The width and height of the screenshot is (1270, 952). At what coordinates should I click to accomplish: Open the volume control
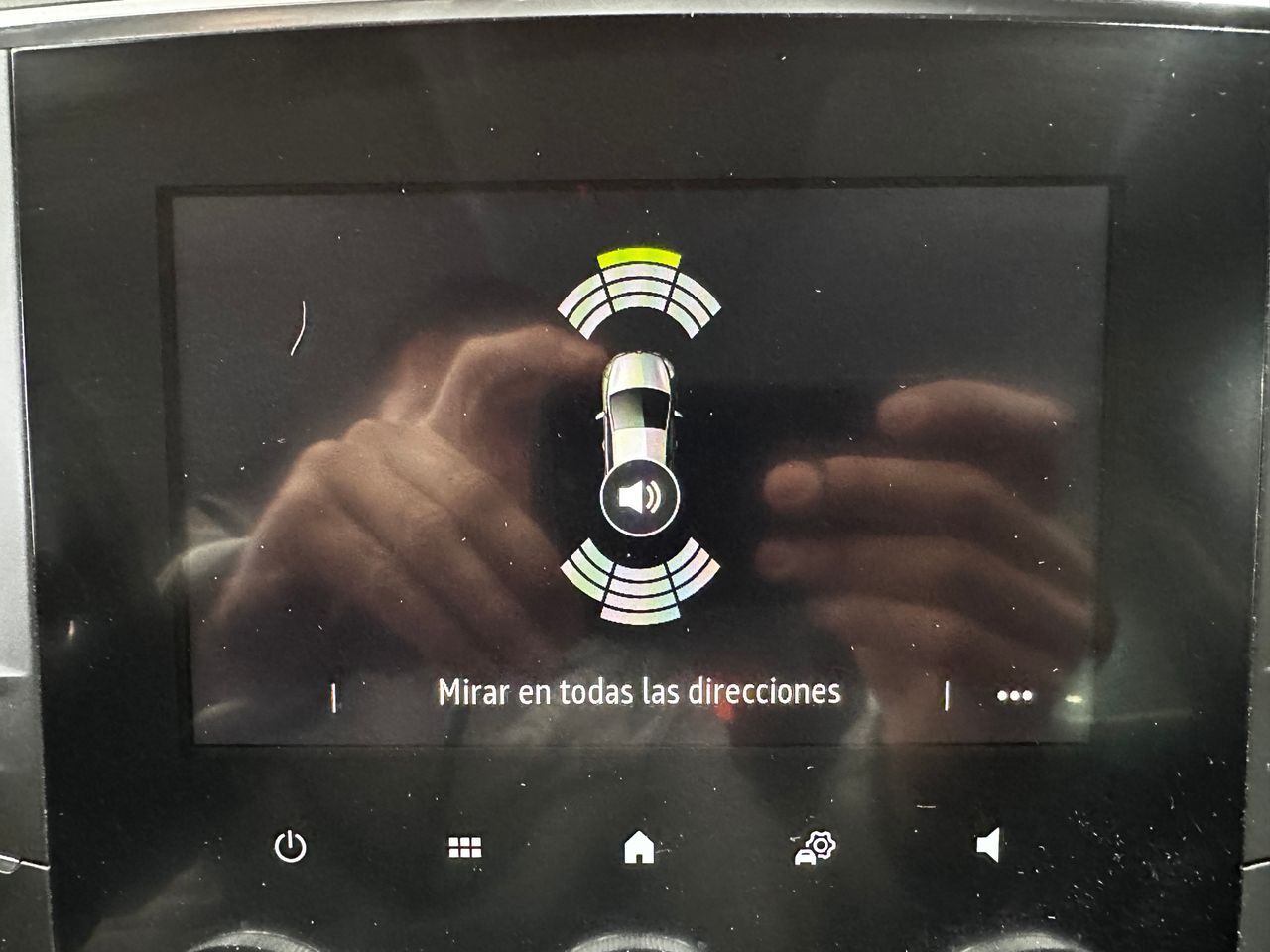[988, 846]
